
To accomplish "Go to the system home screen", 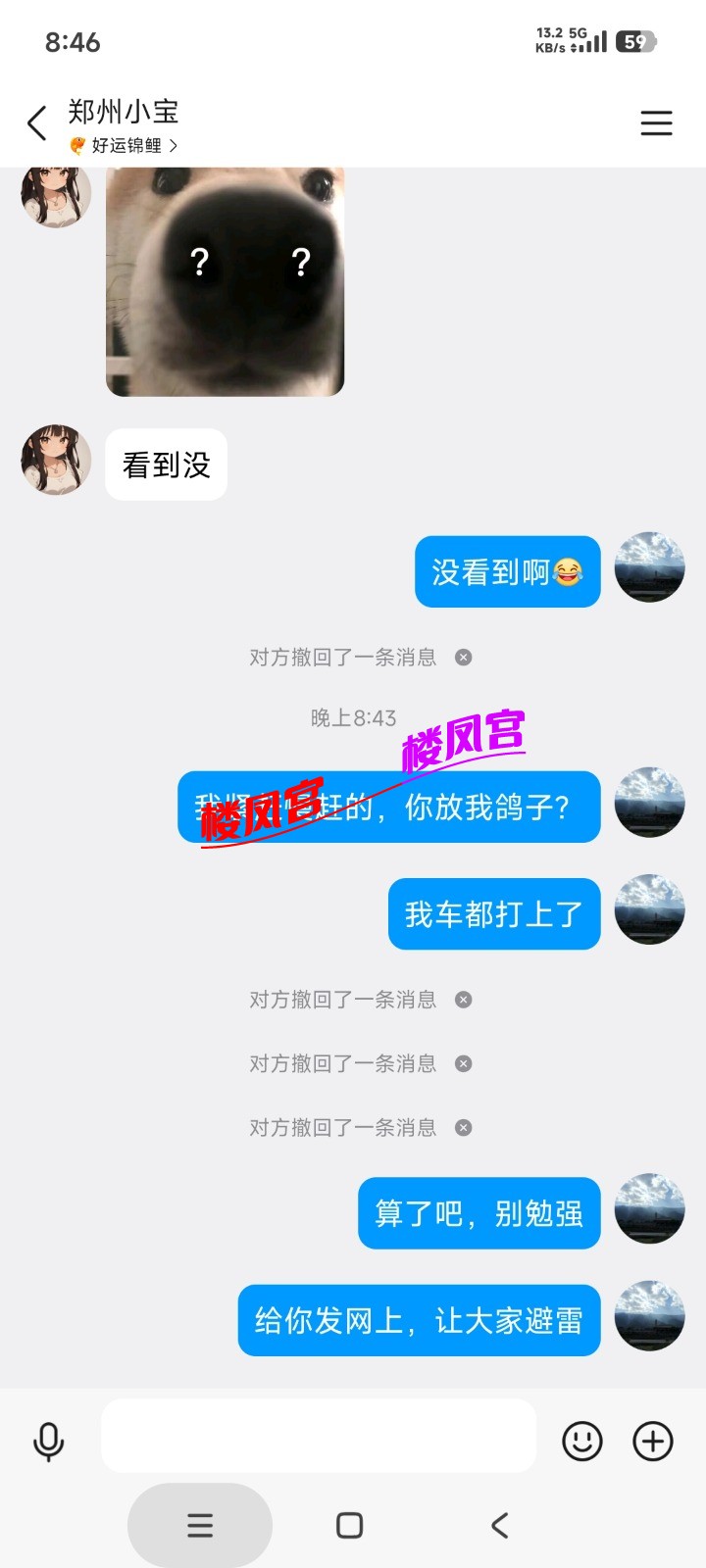I will pyautogui.click(x=349, y=1525).
